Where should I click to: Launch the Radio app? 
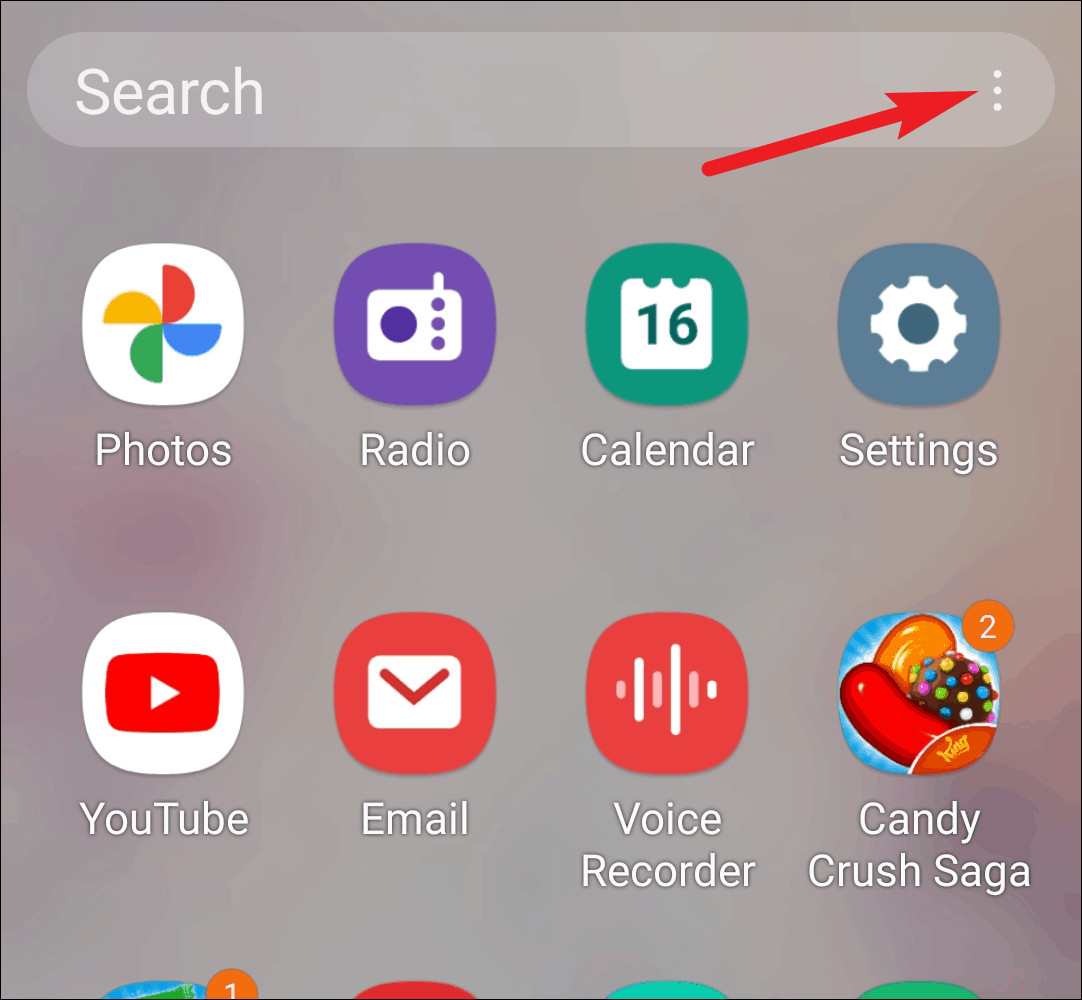415,323
